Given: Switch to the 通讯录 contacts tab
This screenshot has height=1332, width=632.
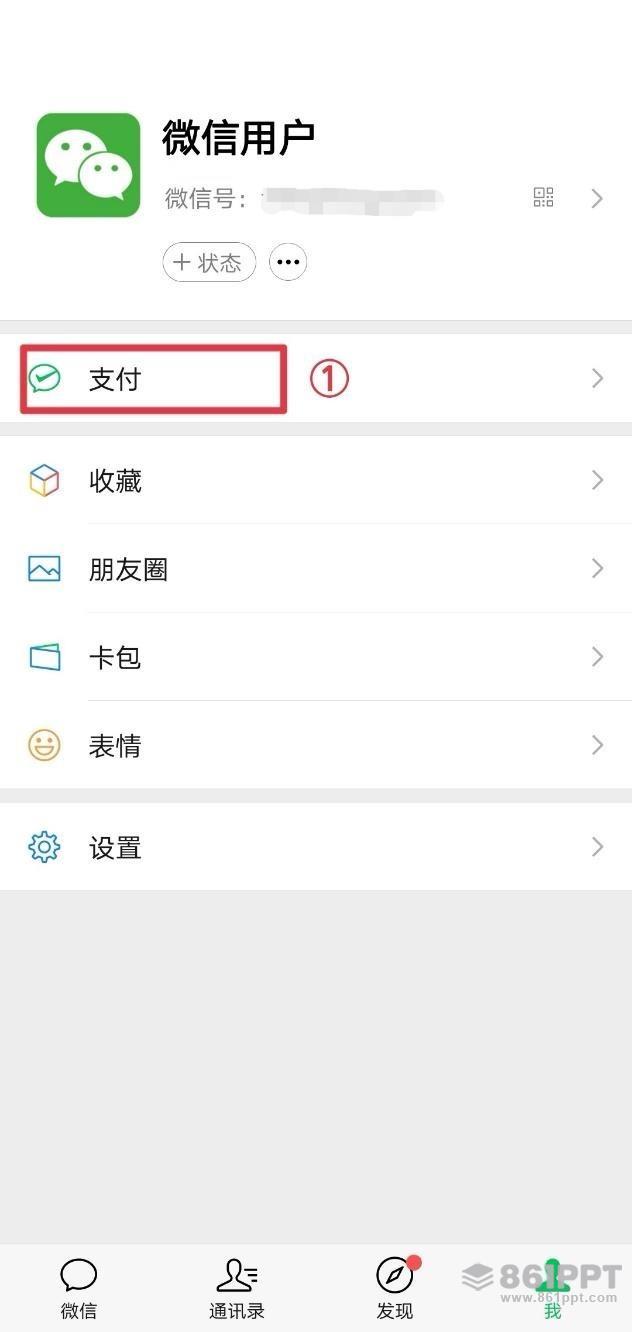Looking at the screenshot, I should (x=237, y=1289).
